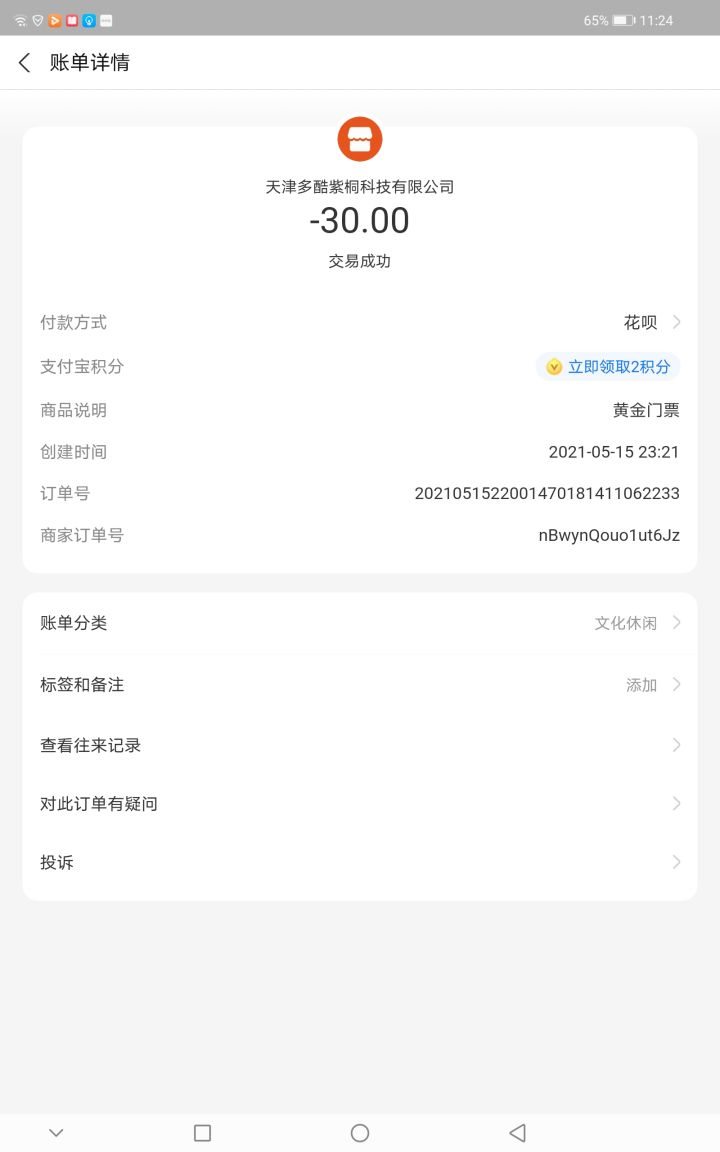Viewport: 720px width, 1152px height.
Task: Expand 添加 next to 标签和备注
Action: 641,684
